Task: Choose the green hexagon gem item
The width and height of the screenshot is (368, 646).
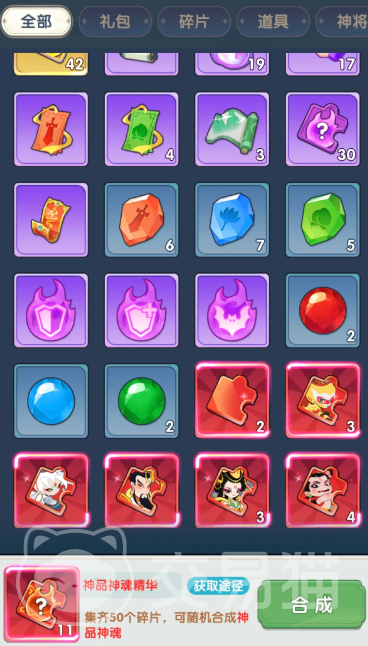Action: [x=323, y=220]
